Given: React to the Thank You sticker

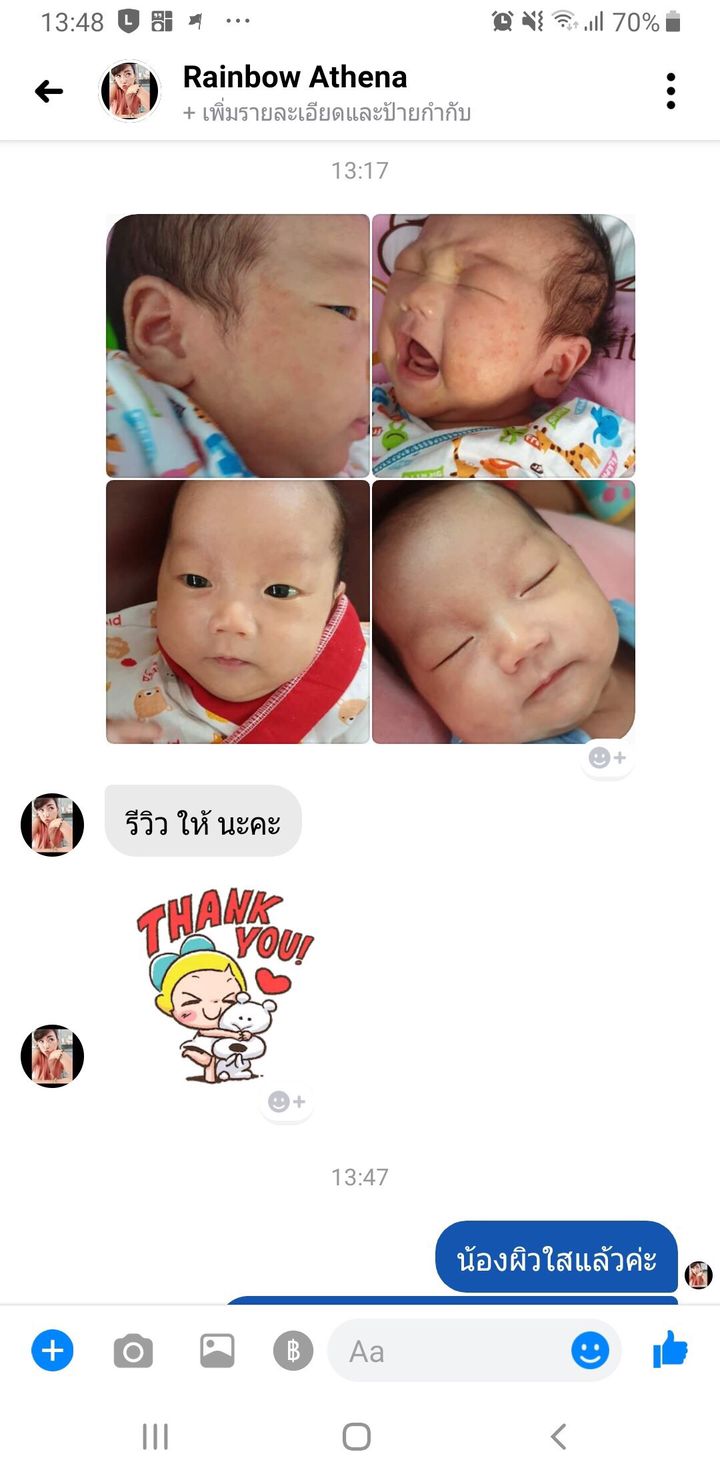Looking at the screenshot, I should coord(286,1102).
